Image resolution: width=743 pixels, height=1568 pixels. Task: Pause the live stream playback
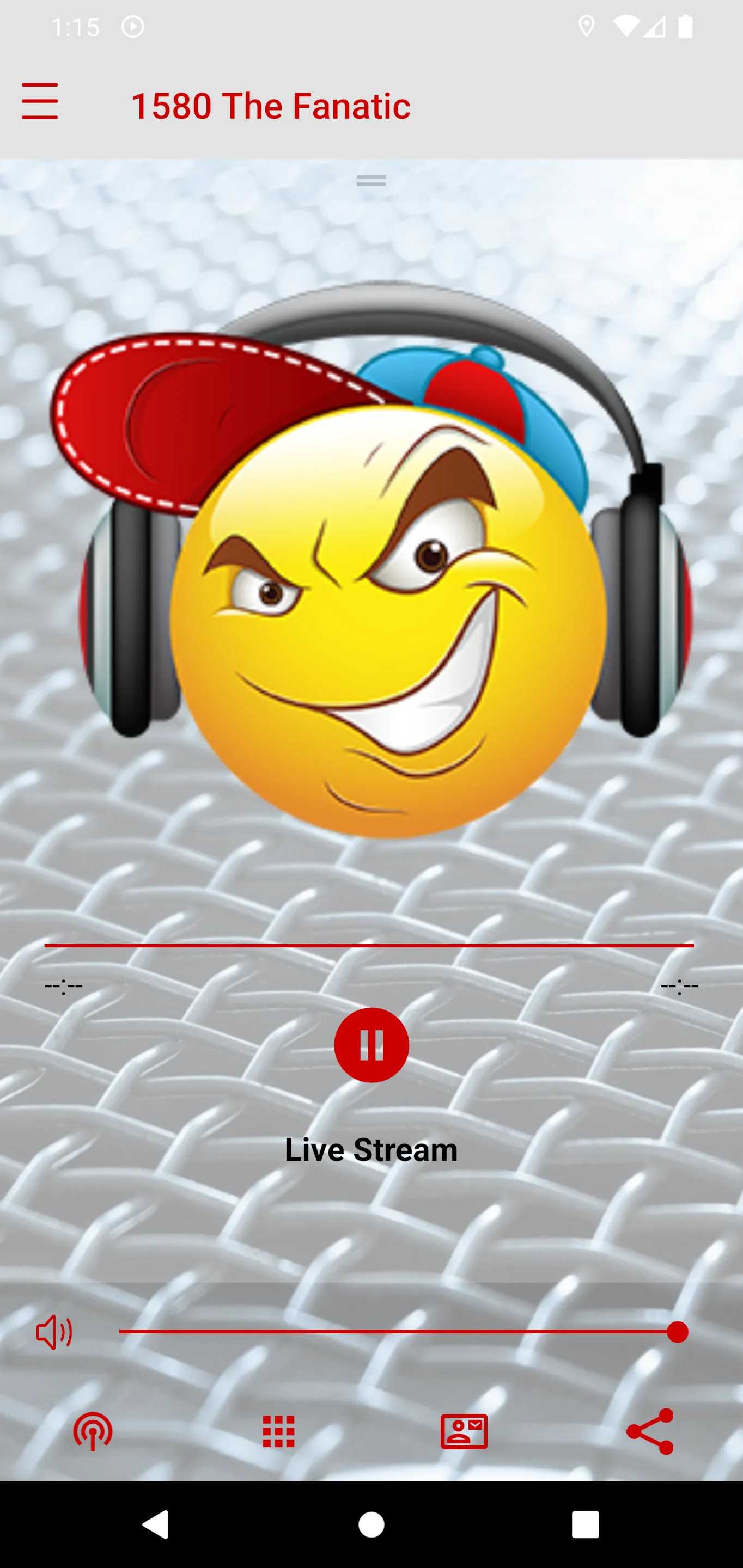(371, 1045)
